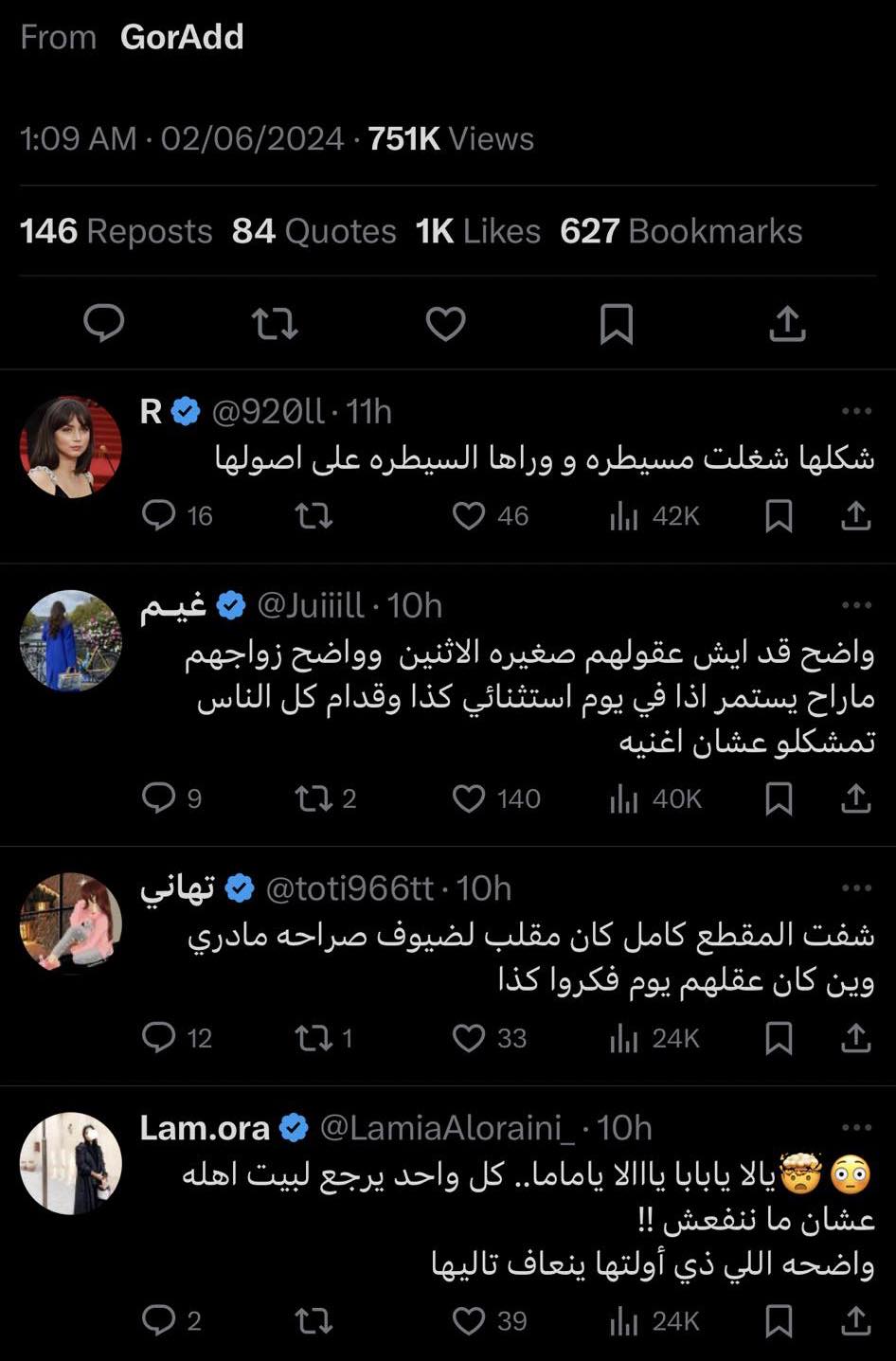This screenshot has height=1361, width=896.
Task: View the list of 146 Reposts
Action: (x=116, y=231)
